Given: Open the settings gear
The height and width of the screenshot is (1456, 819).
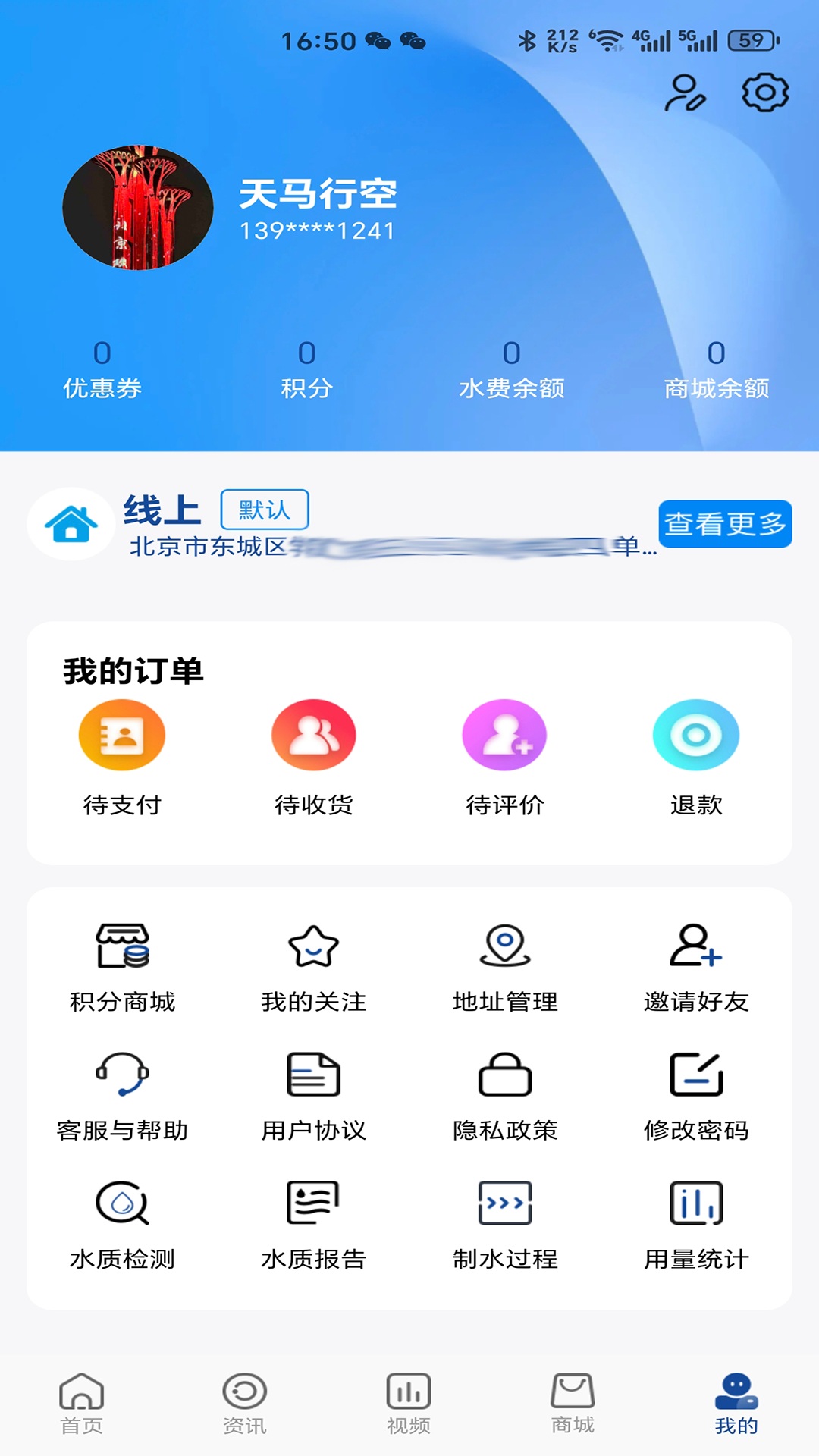Looking at the screenshot, I should click(764, 94).
